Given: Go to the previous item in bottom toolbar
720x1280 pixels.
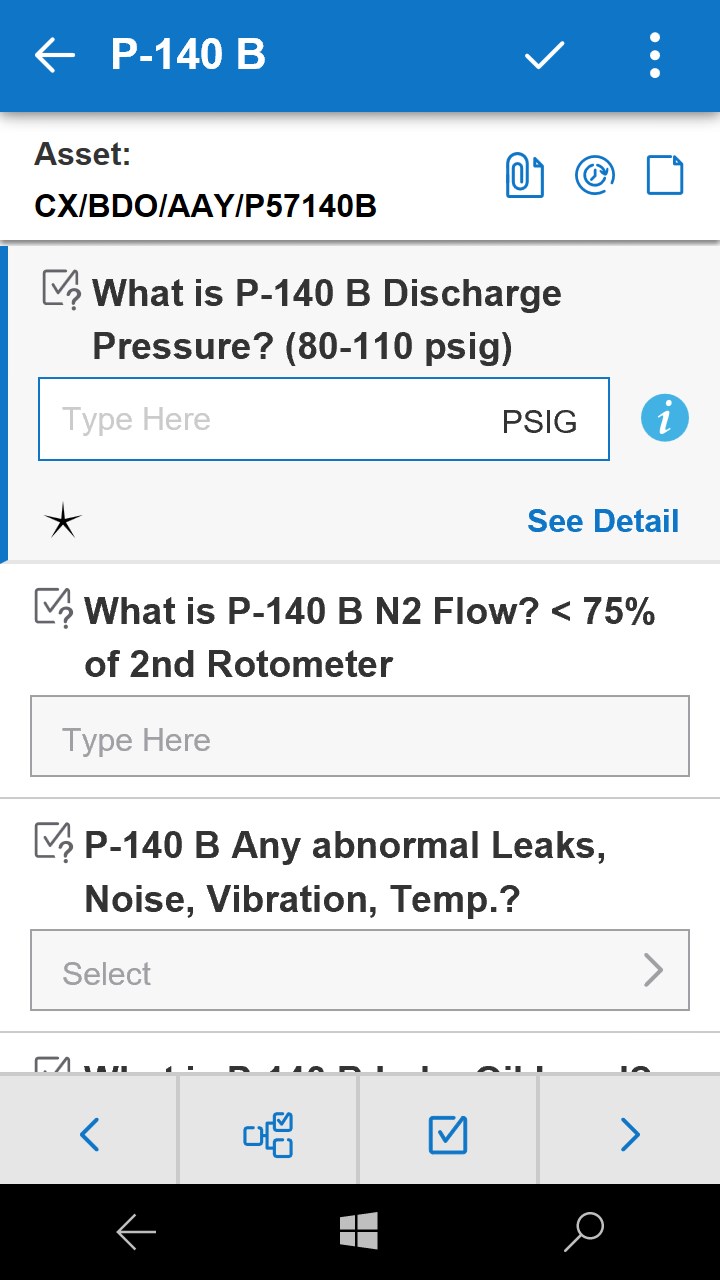Looking at the screenshot, I should (x=89, y=1134).
